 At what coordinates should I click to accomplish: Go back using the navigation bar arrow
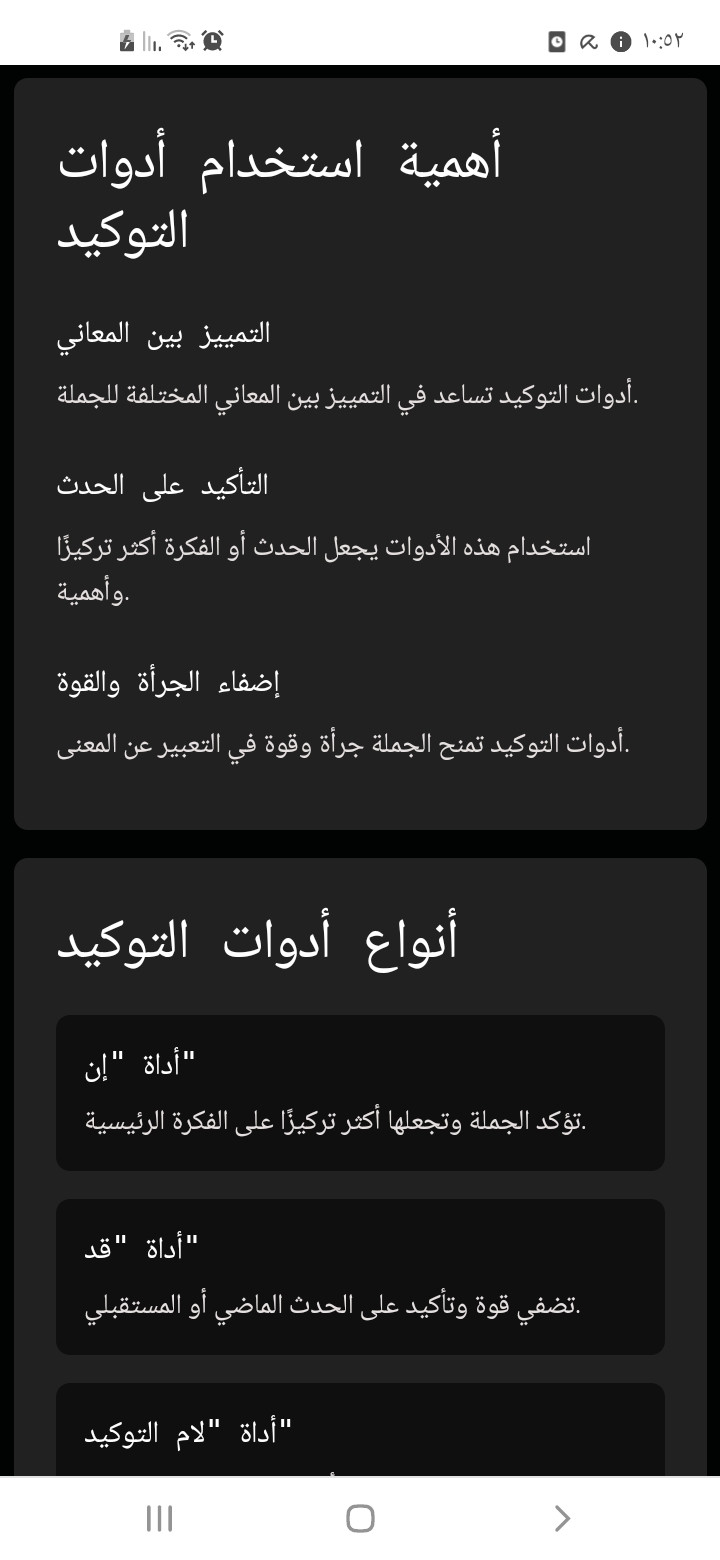561,1518
